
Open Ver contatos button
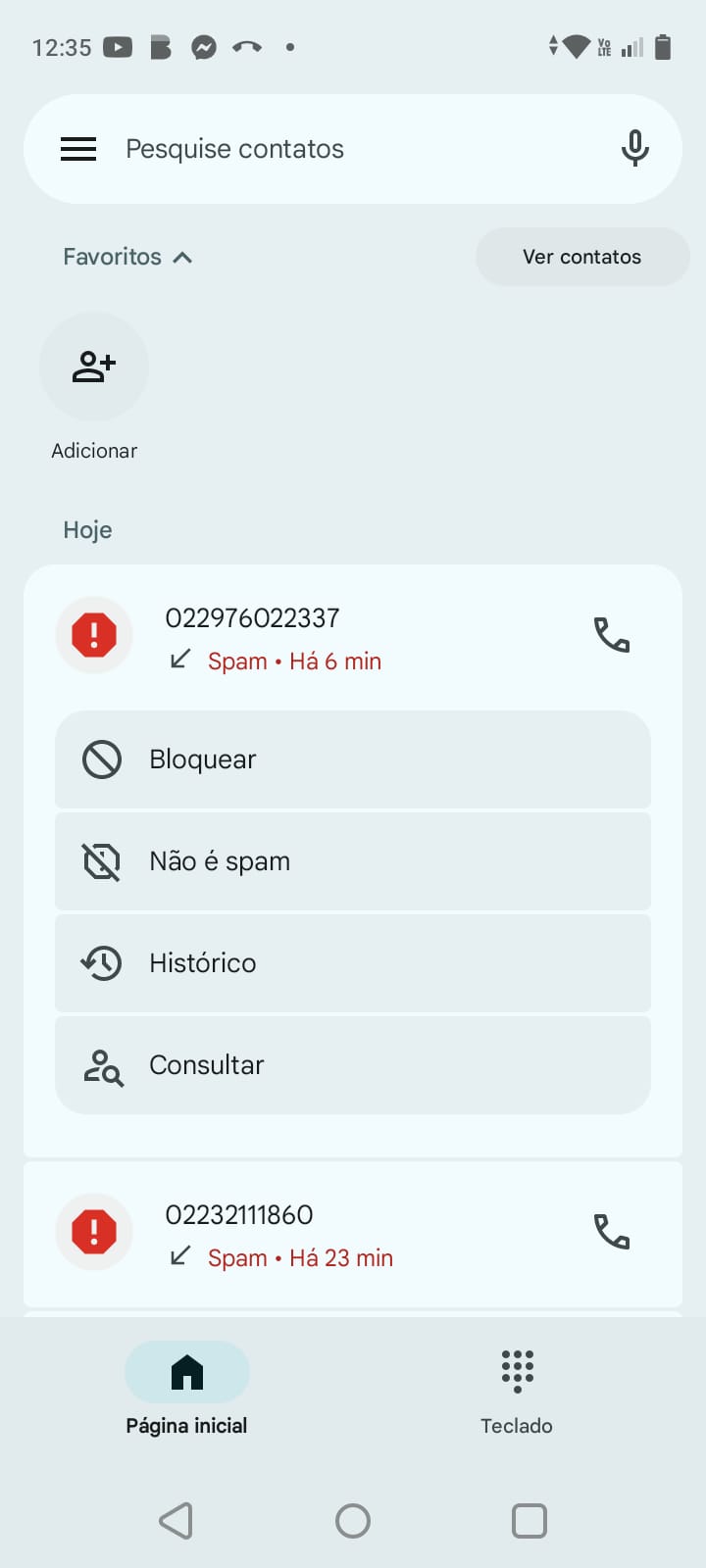click(x=581, y=257)
